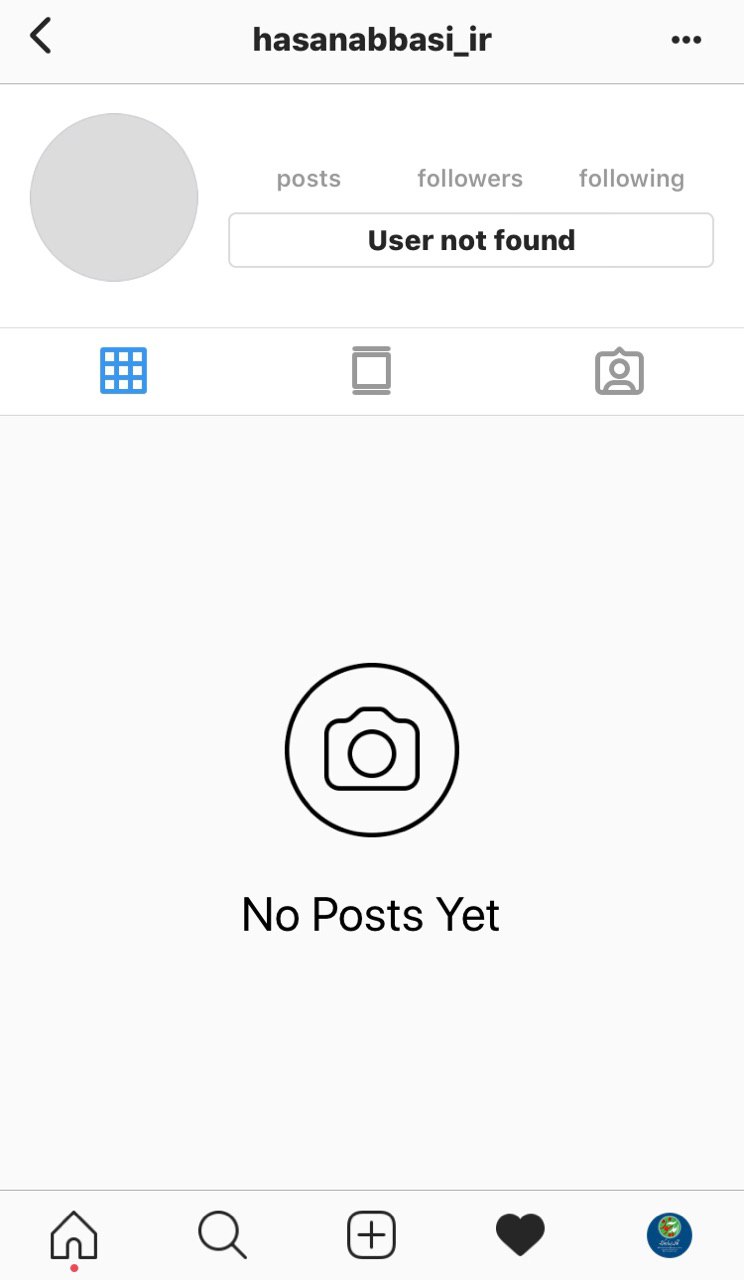Open the Activity heart tab
This screenshot has width=744, height=1280.
tap(520, 1235)
